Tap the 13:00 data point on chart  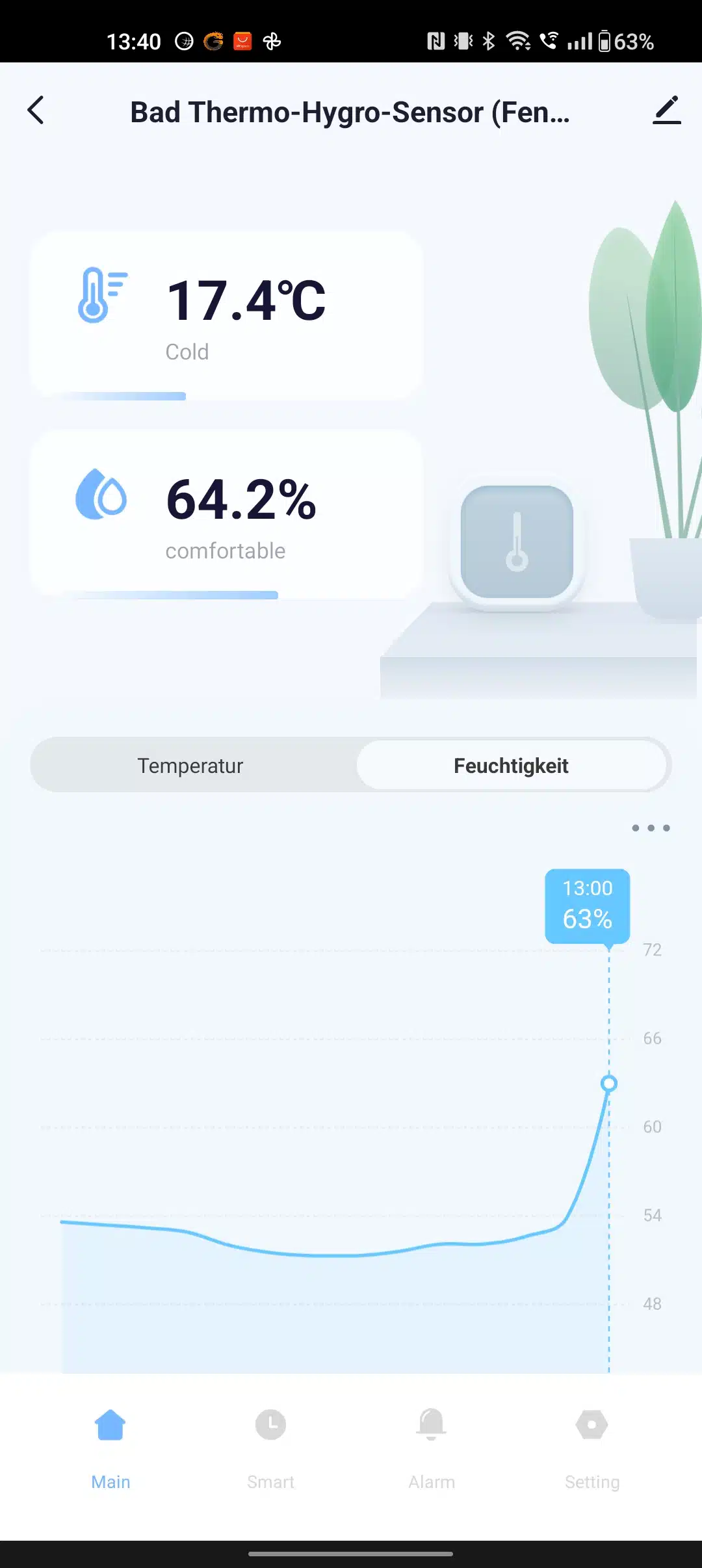tap(609, 1084)
